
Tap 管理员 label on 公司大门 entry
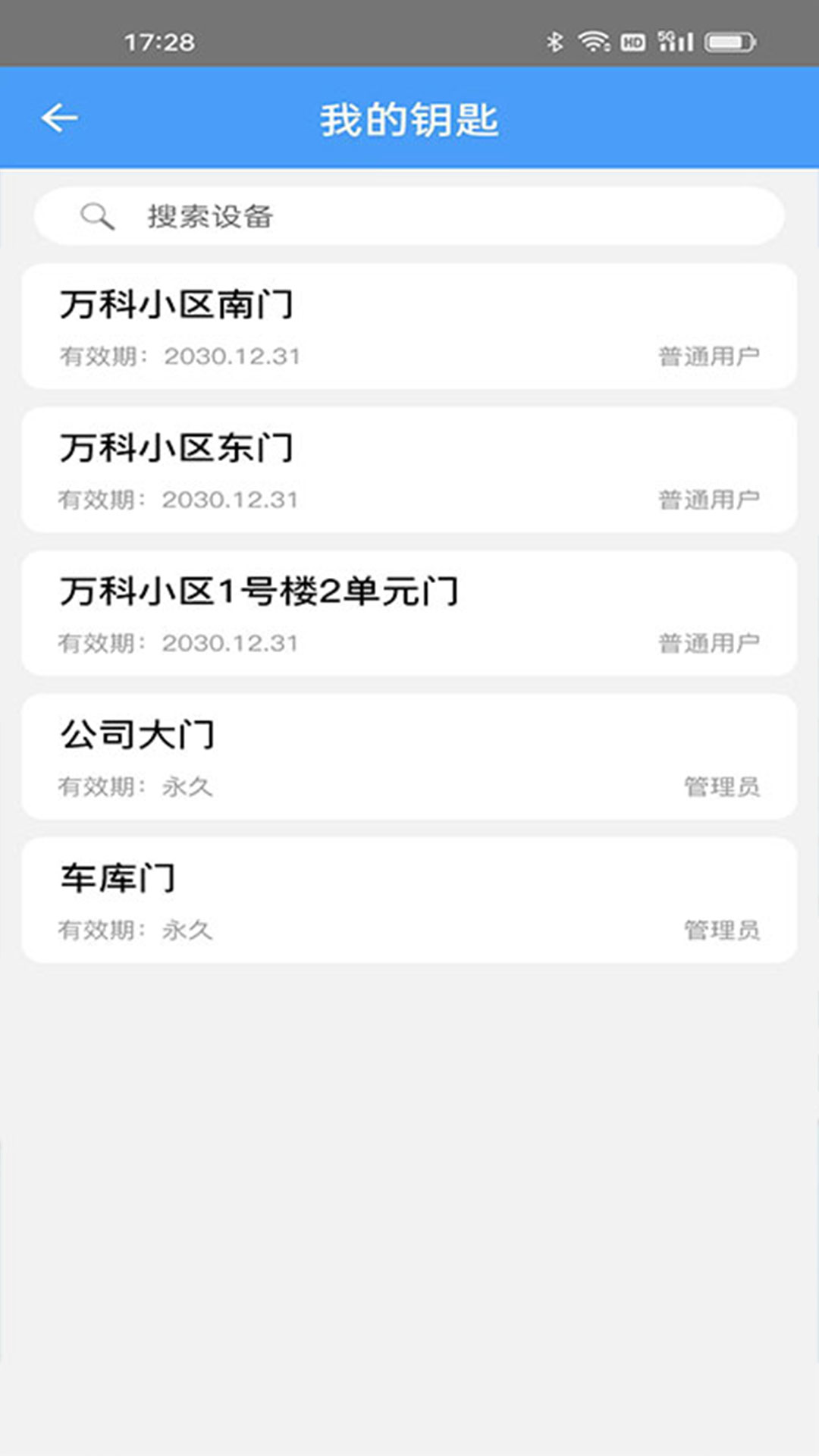pos(724,787)
